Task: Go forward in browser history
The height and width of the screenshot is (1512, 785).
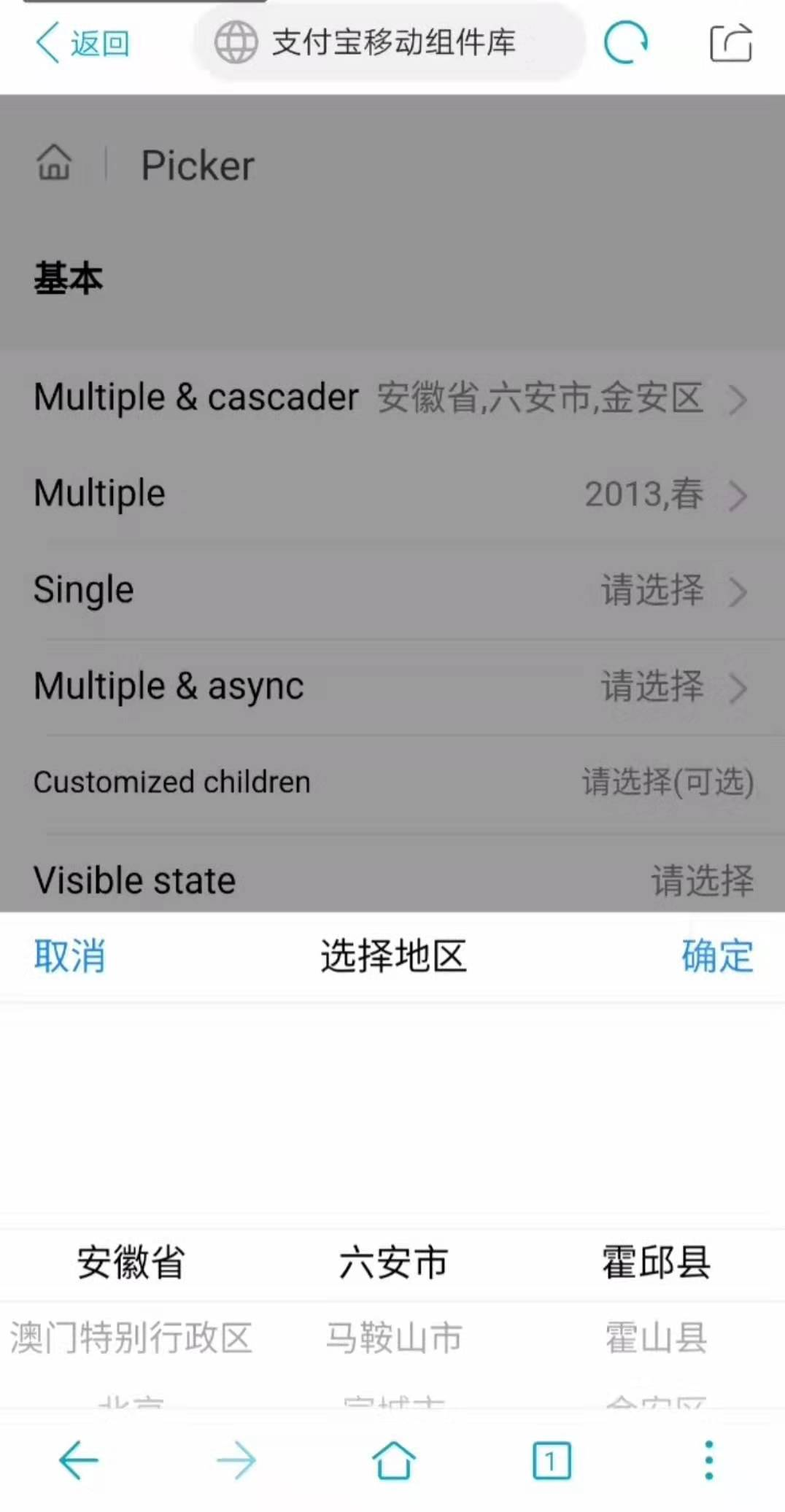Action: click(236, 1460)
